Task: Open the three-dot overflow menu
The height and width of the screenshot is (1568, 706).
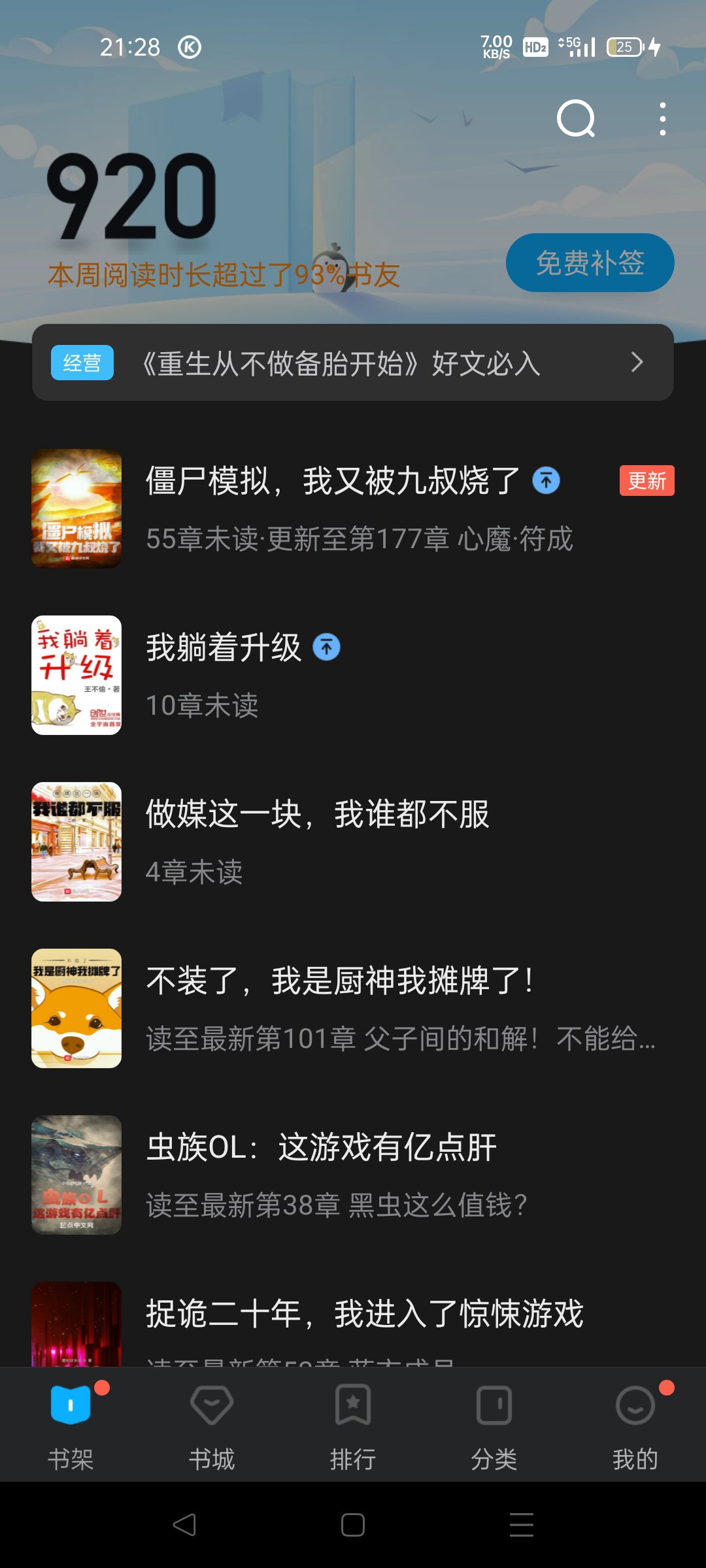Action: (662, 119)
